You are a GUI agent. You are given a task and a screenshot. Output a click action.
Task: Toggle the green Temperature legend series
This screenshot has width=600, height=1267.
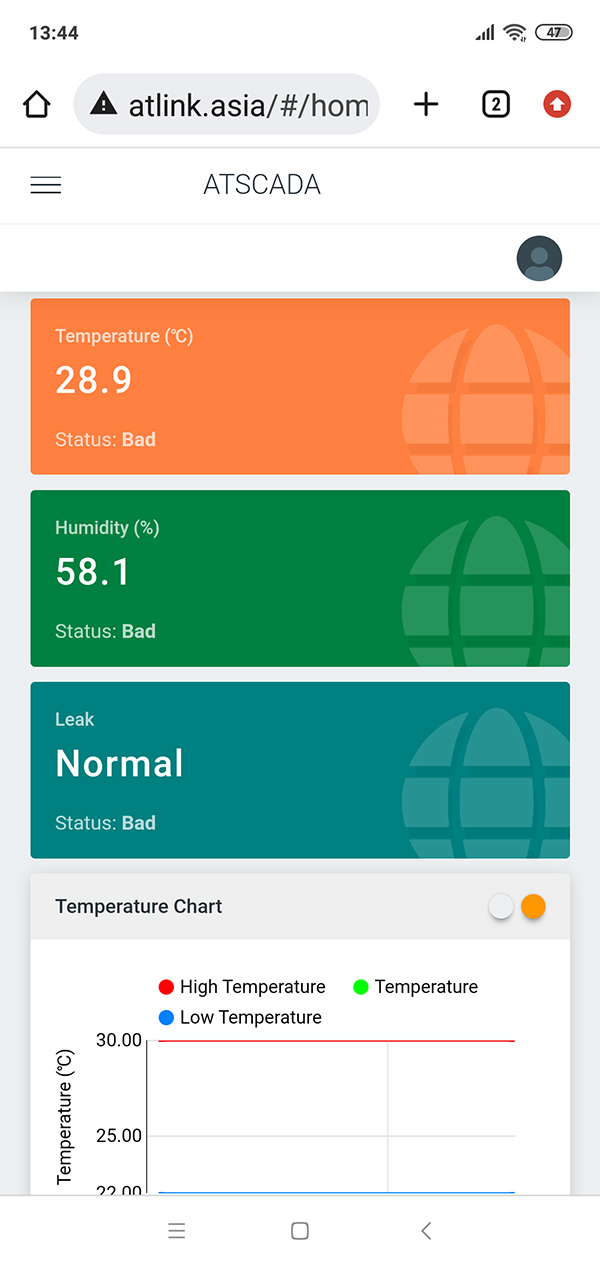point(416,987)
